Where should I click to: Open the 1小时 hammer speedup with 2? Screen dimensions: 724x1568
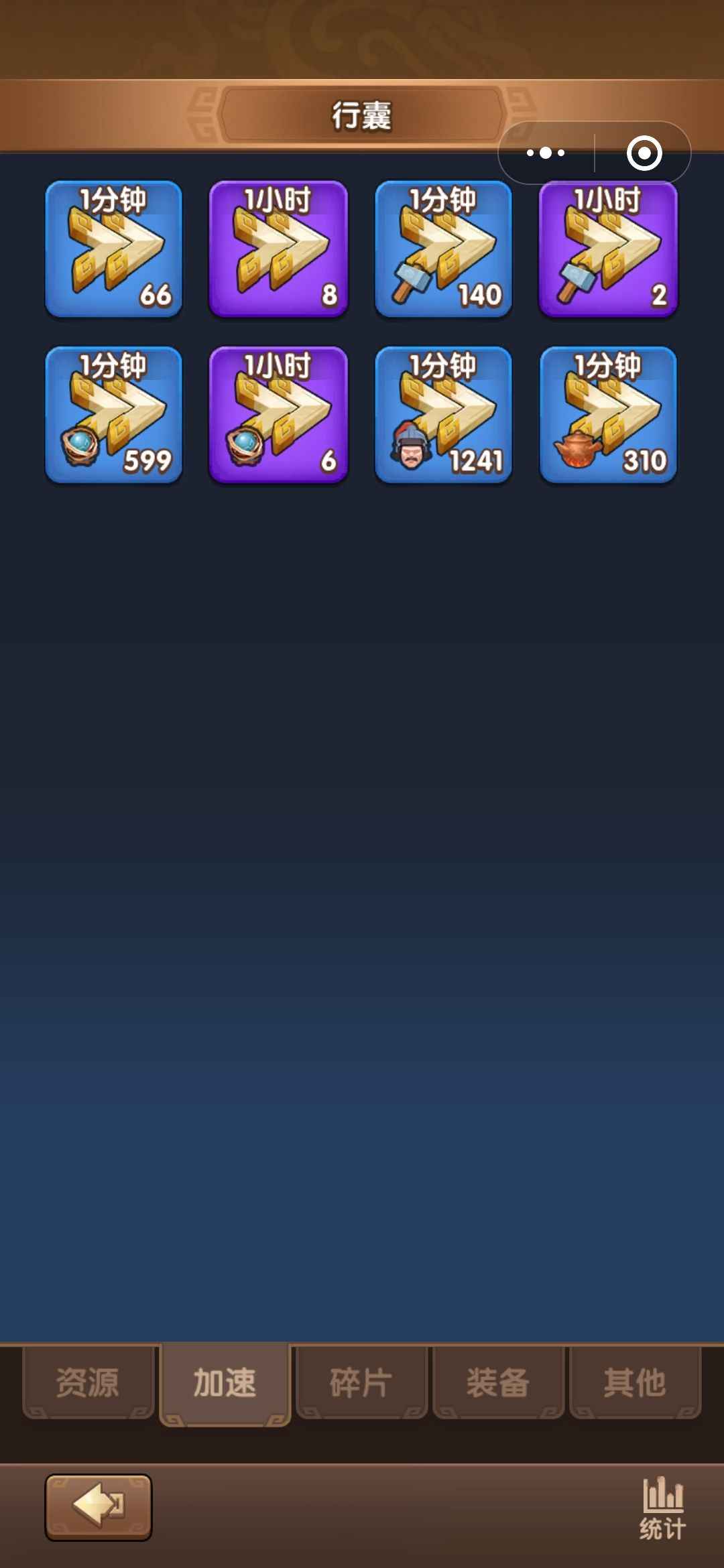pyautogui.click(x=608, y=249)
